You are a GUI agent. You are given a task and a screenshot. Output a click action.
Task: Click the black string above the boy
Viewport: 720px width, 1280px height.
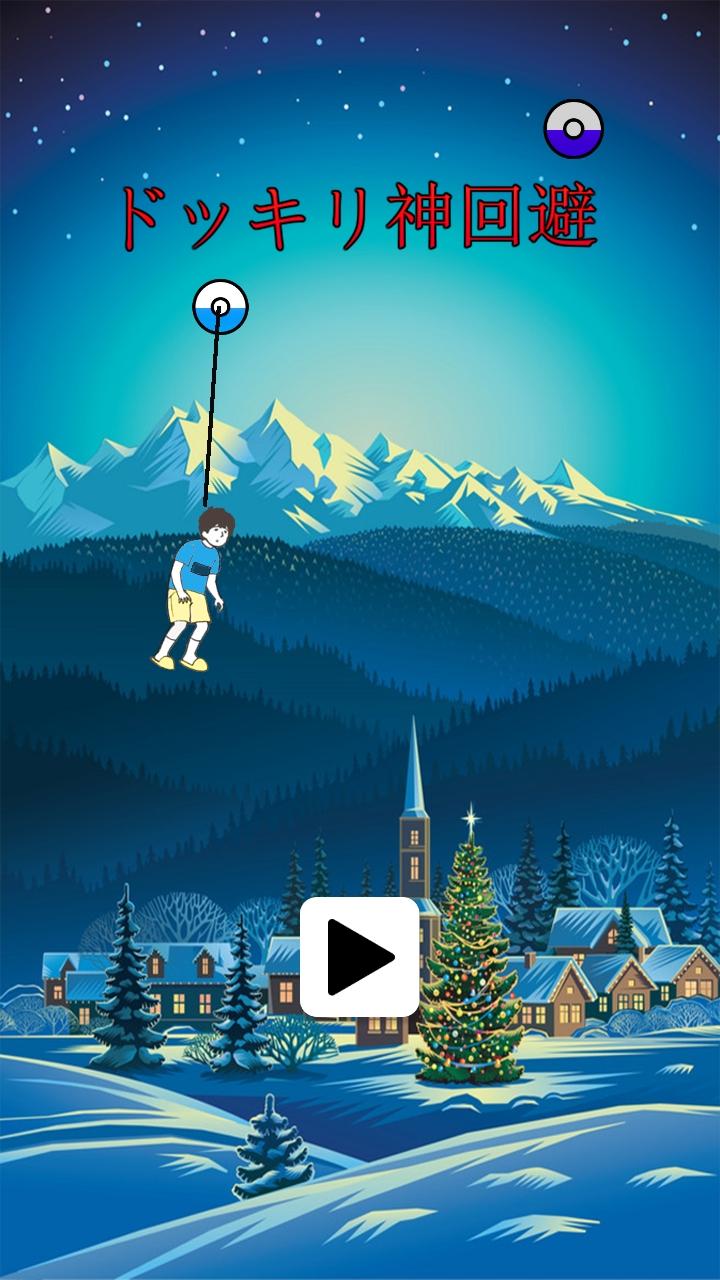pos(212,410)
